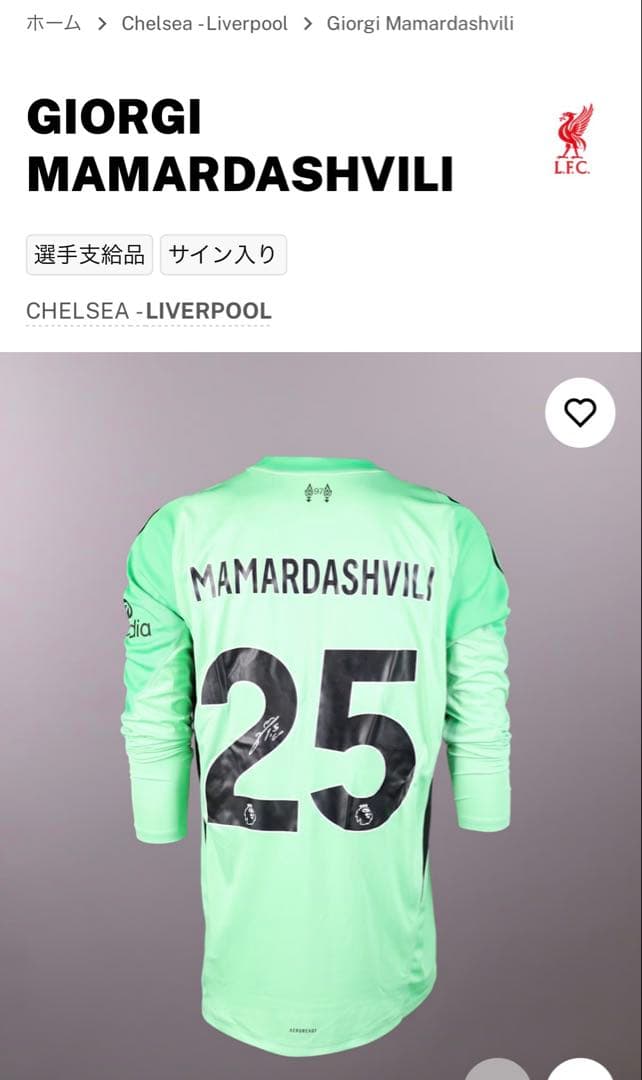Open the Chelsea - Liverpool breadcrumb link

click(x=204, y=23)
